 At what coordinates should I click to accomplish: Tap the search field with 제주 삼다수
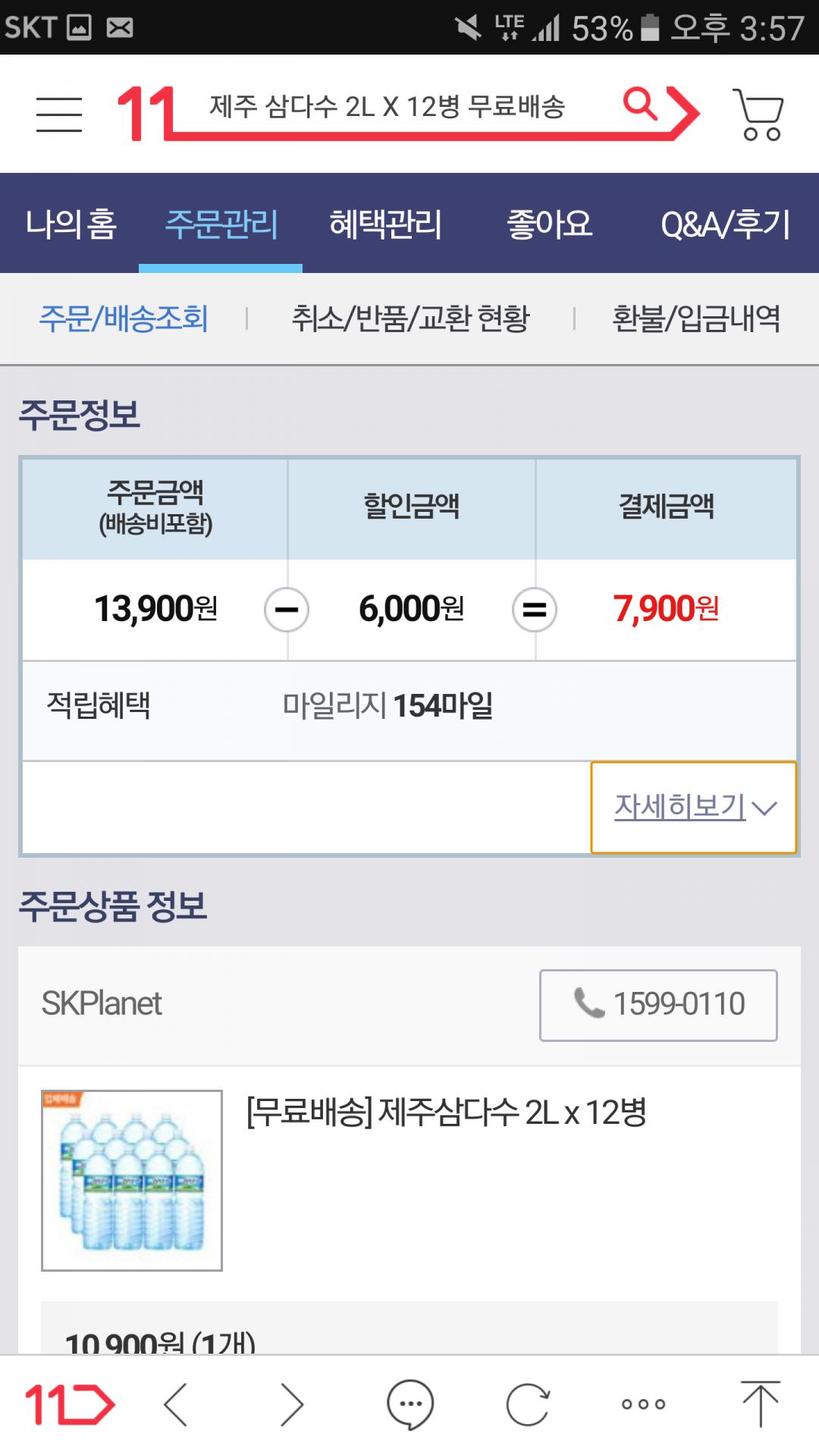coord(388,106)
